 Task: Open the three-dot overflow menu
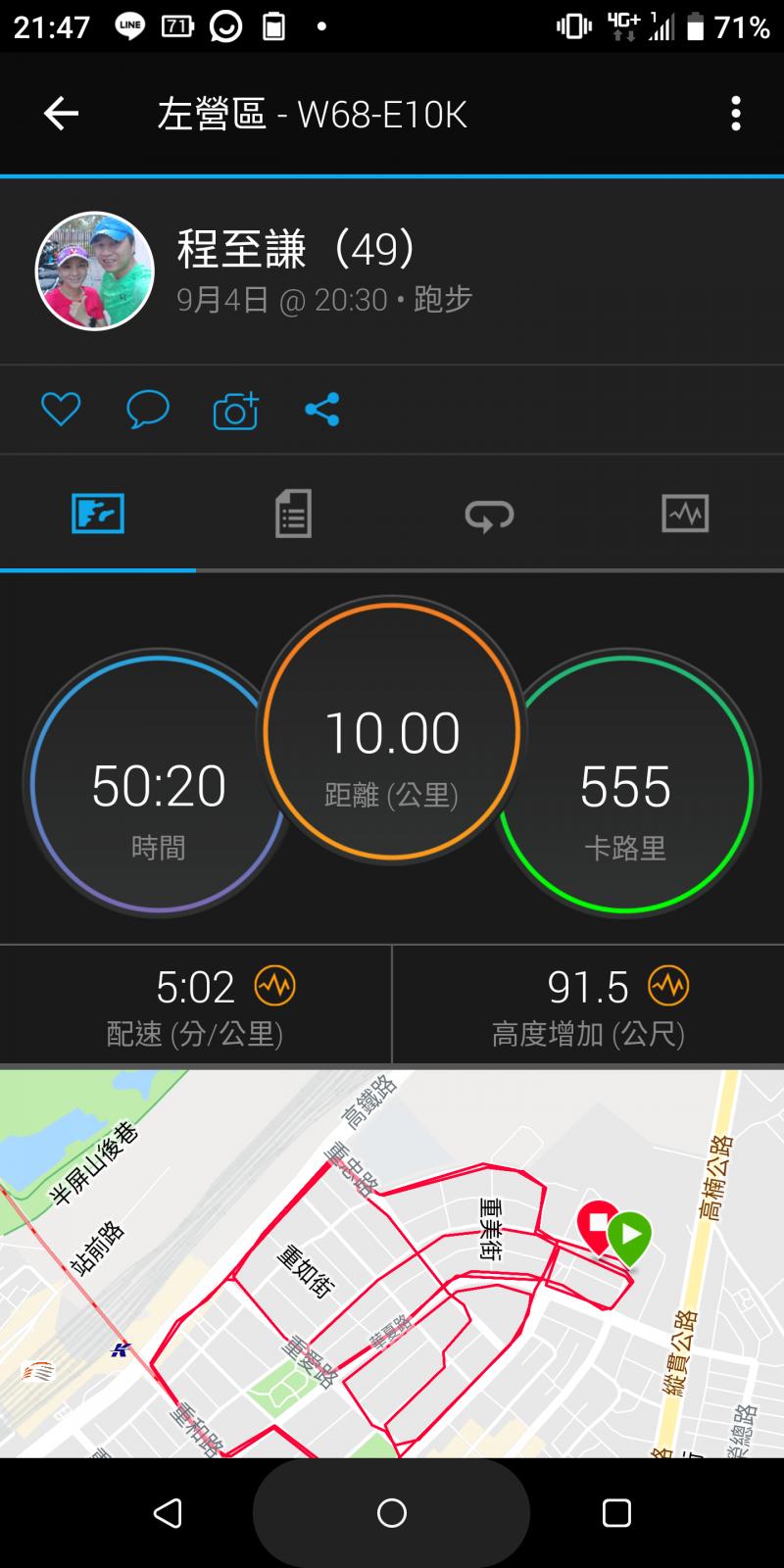[x=735, y=115]
